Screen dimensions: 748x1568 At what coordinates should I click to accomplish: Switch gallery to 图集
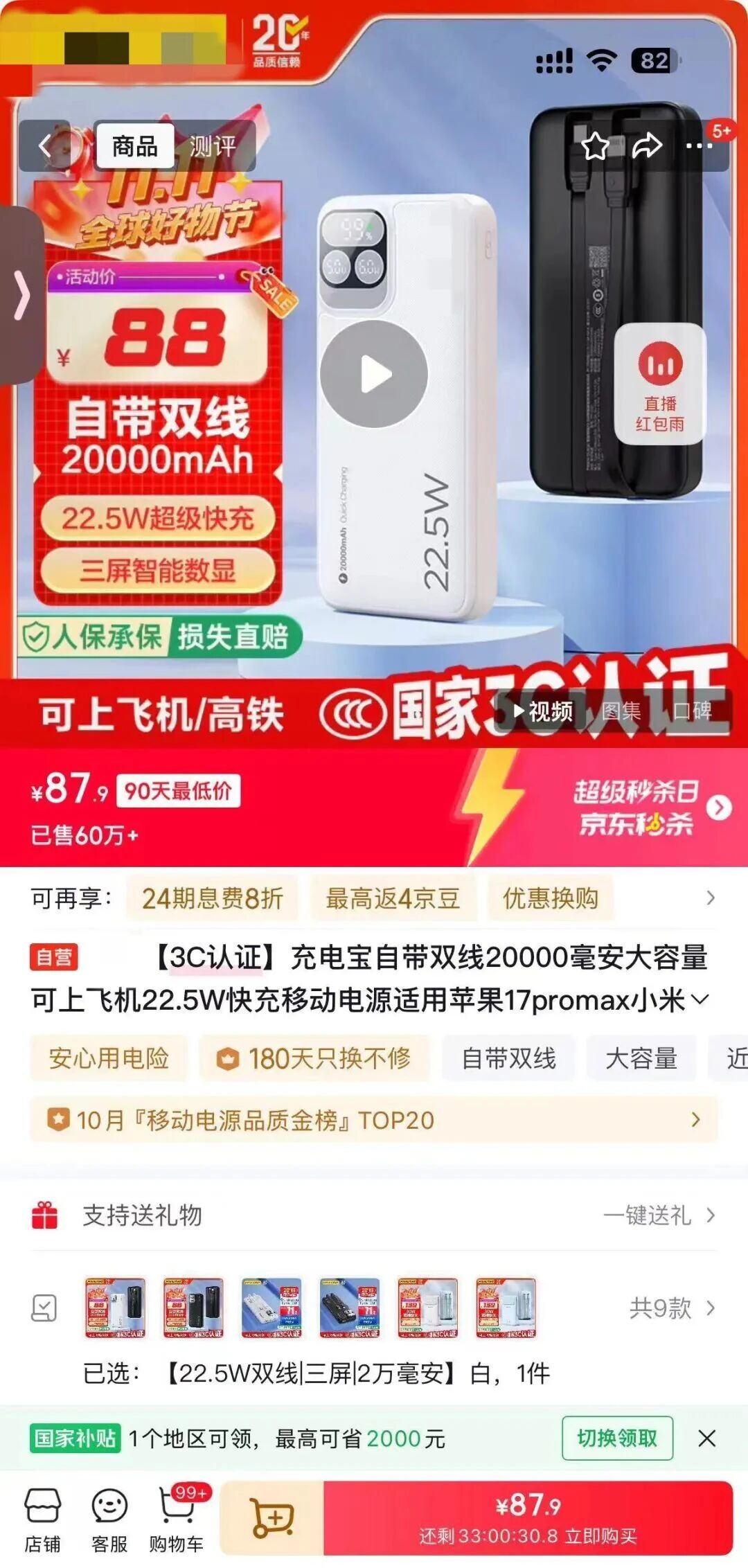621,711
